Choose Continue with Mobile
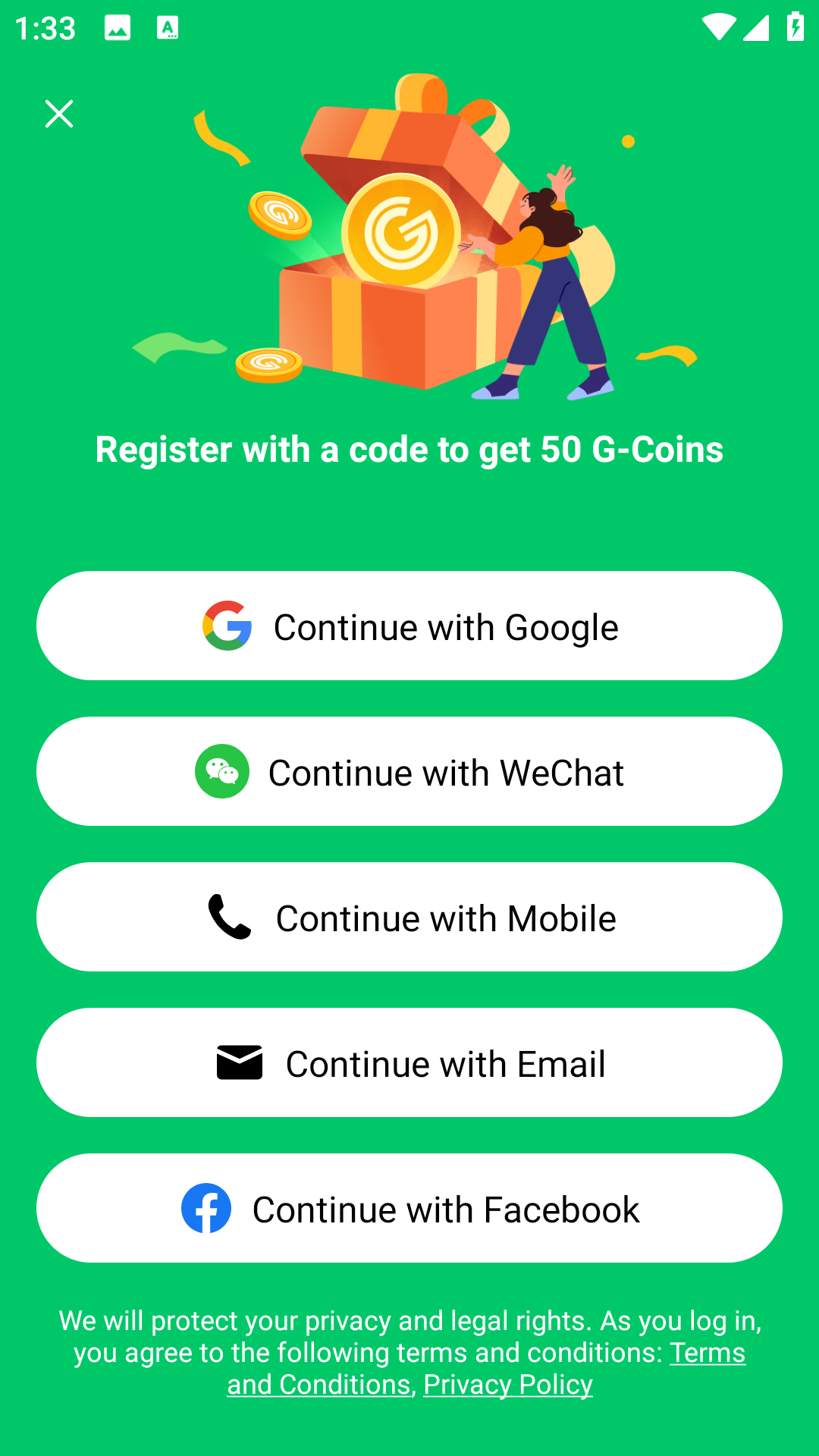Screen dimensions: 819x1456 [409, 917]
